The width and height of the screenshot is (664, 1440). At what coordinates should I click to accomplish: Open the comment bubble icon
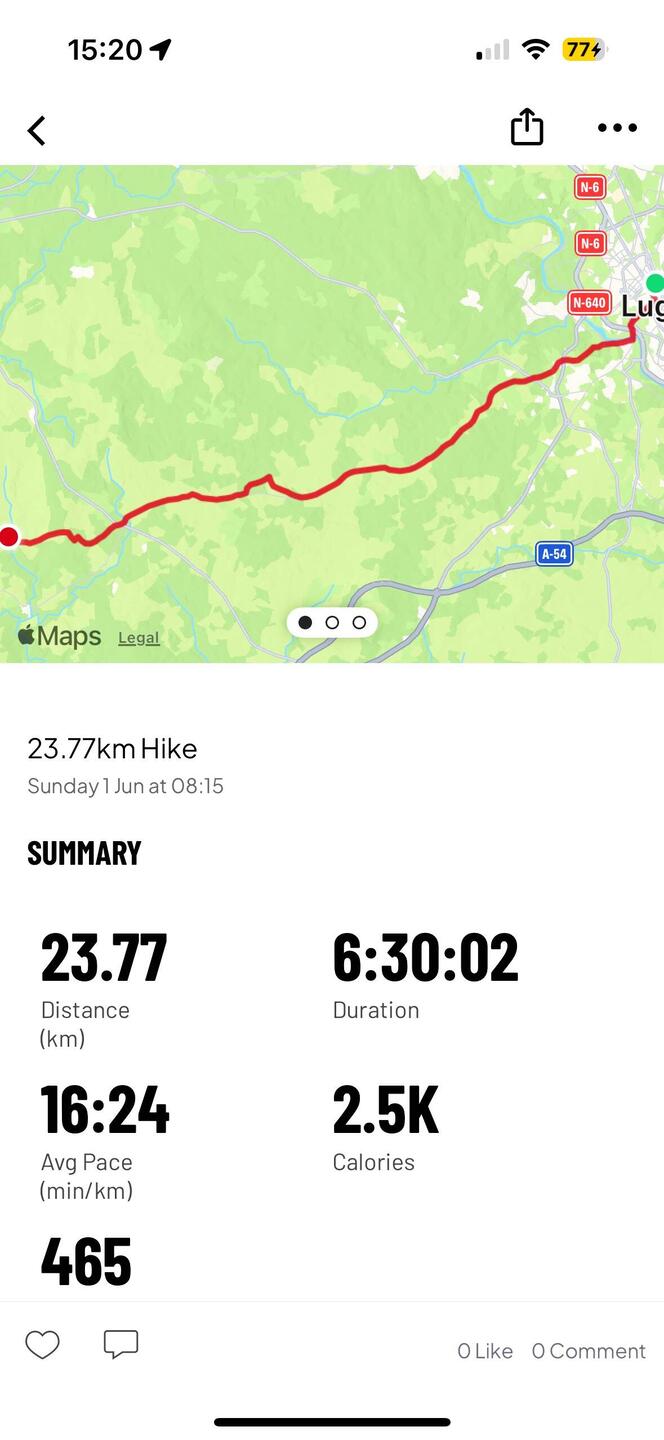(121, 1344)
